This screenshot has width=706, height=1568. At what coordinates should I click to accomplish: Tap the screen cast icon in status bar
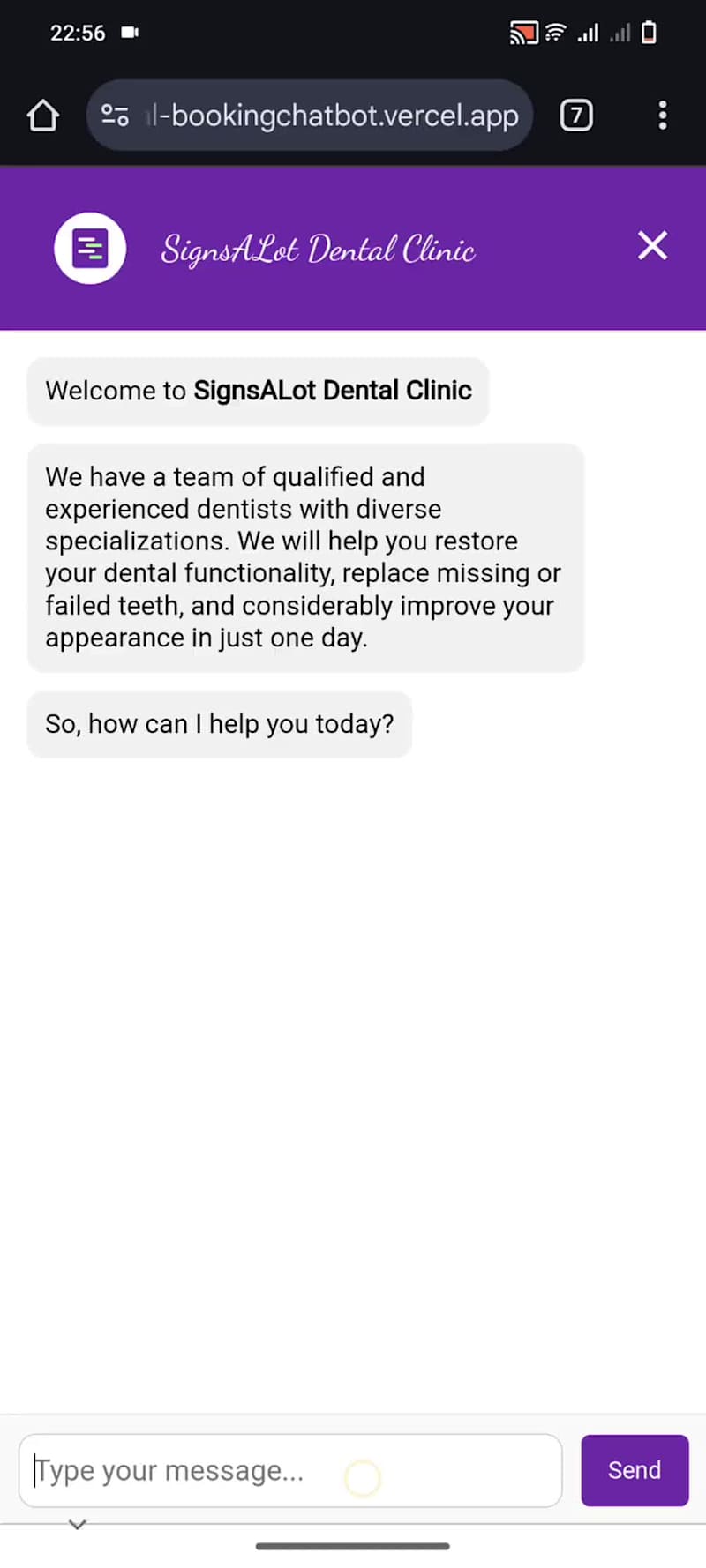pos(524,33)
